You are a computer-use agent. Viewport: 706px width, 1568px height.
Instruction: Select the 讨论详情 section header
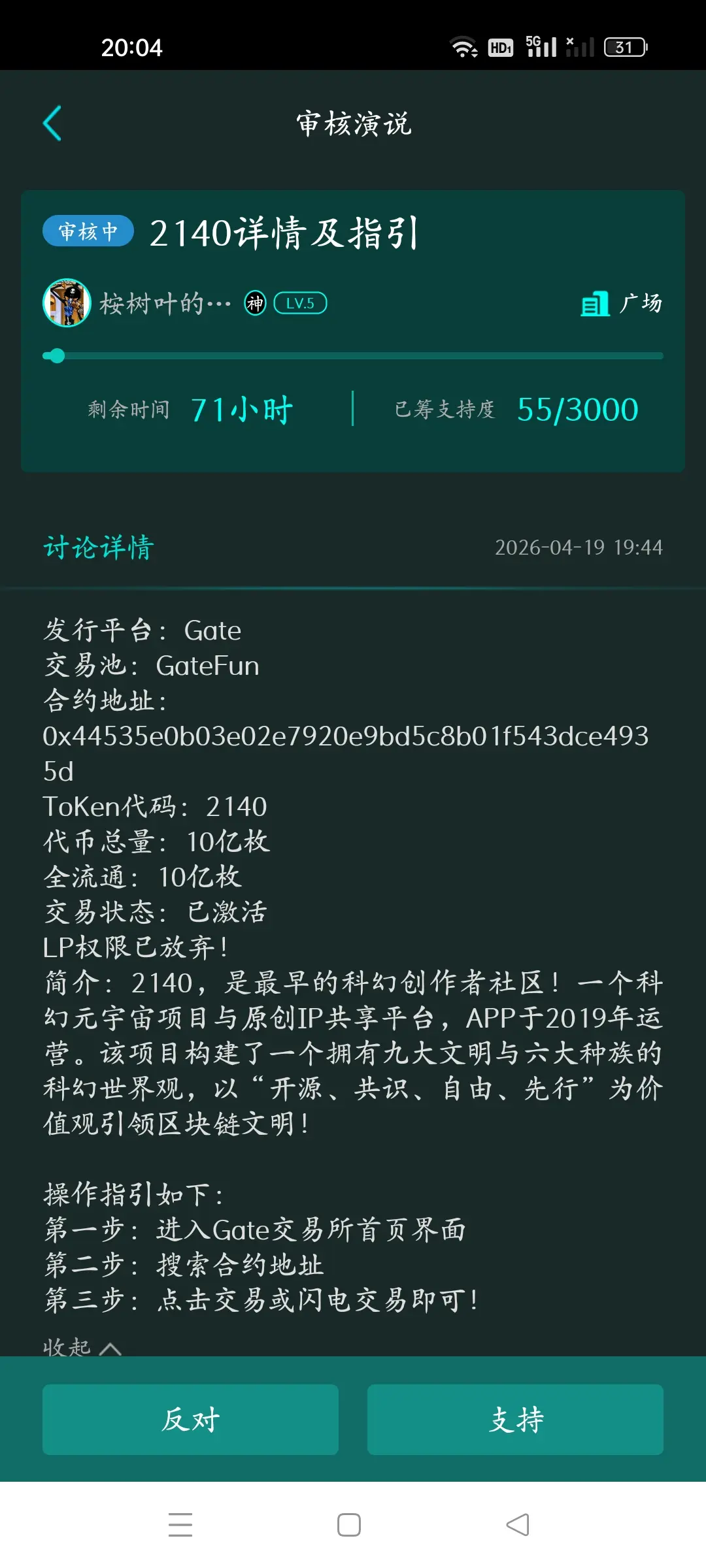tap(97, 549)
